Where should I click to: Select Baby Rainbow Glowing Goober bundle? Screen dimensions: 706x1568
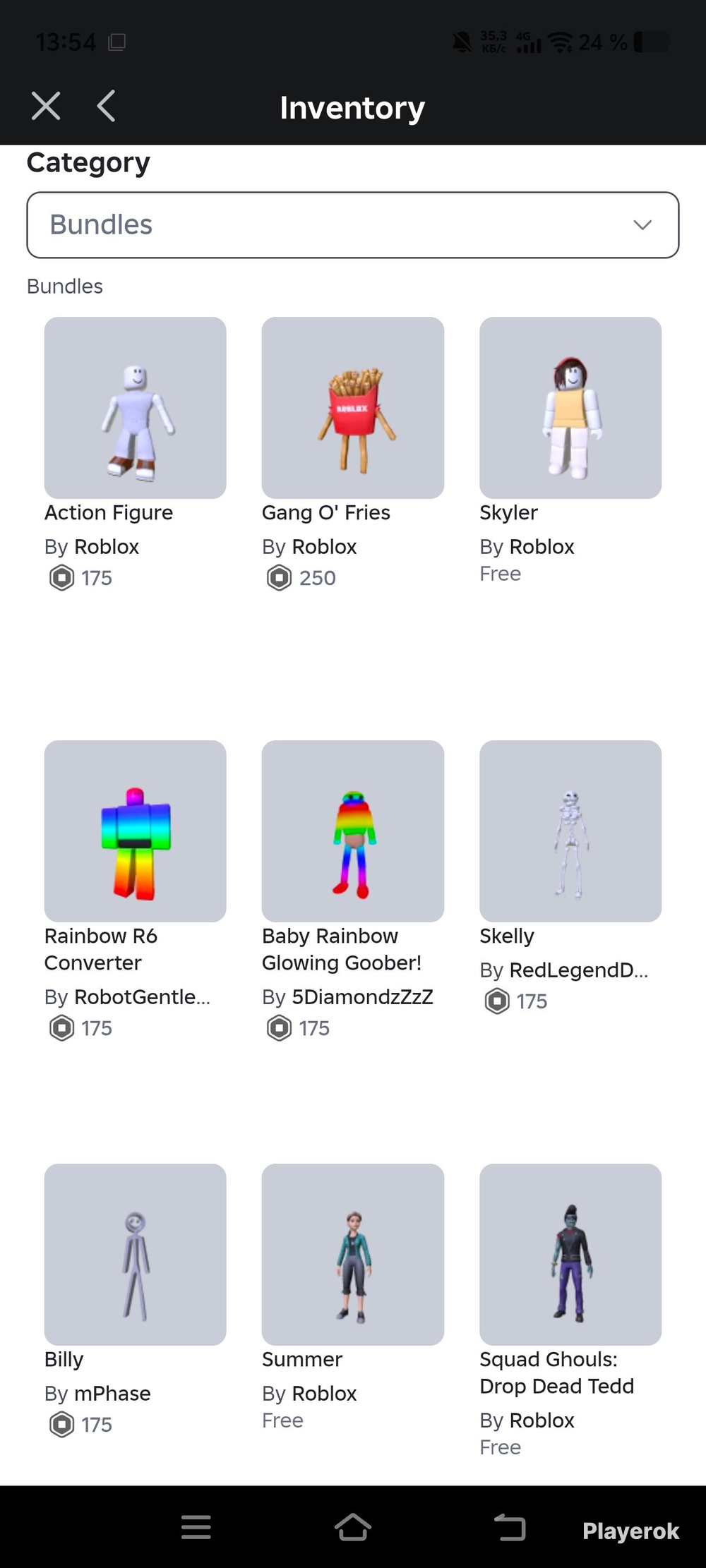(353, 831)
